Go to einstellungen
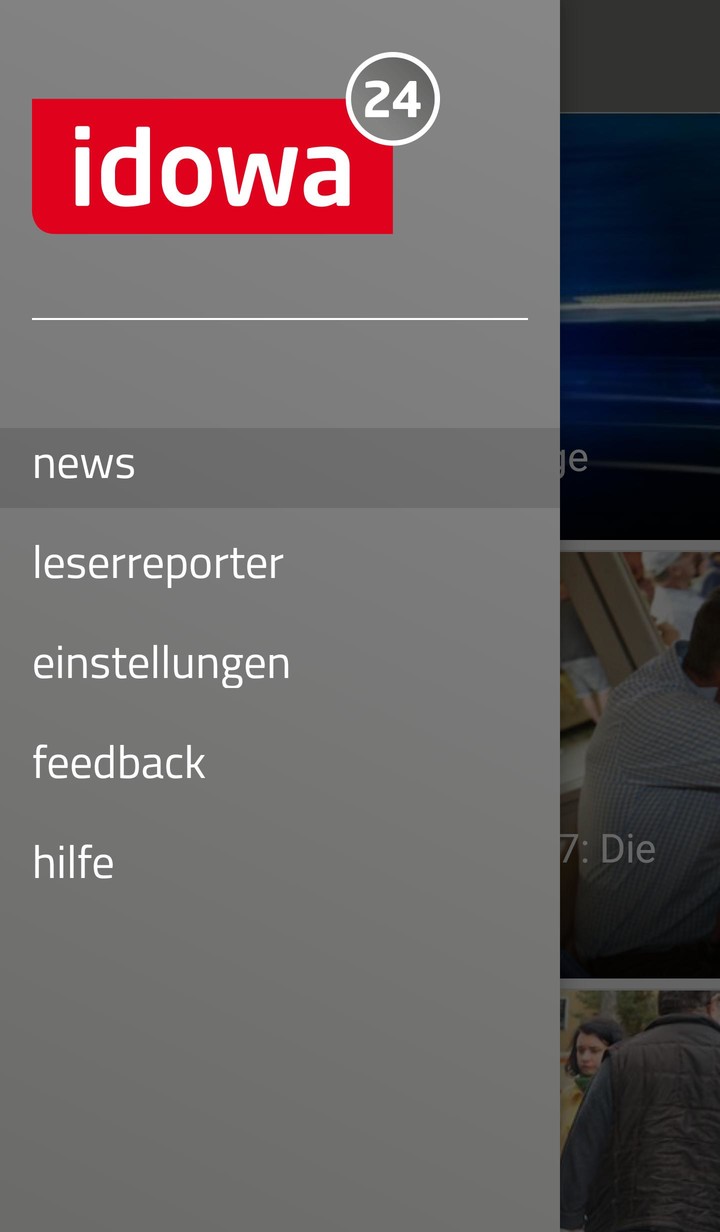 click(280, 663)
